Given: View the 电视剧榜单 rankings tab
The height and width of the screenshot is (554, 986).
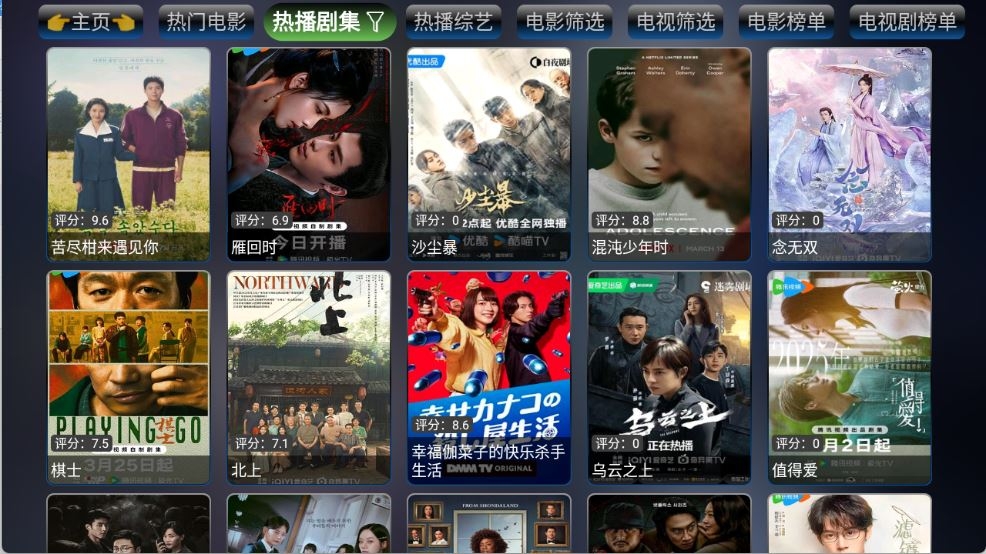Looking at the screenshot, I should [x=907, y=22].
